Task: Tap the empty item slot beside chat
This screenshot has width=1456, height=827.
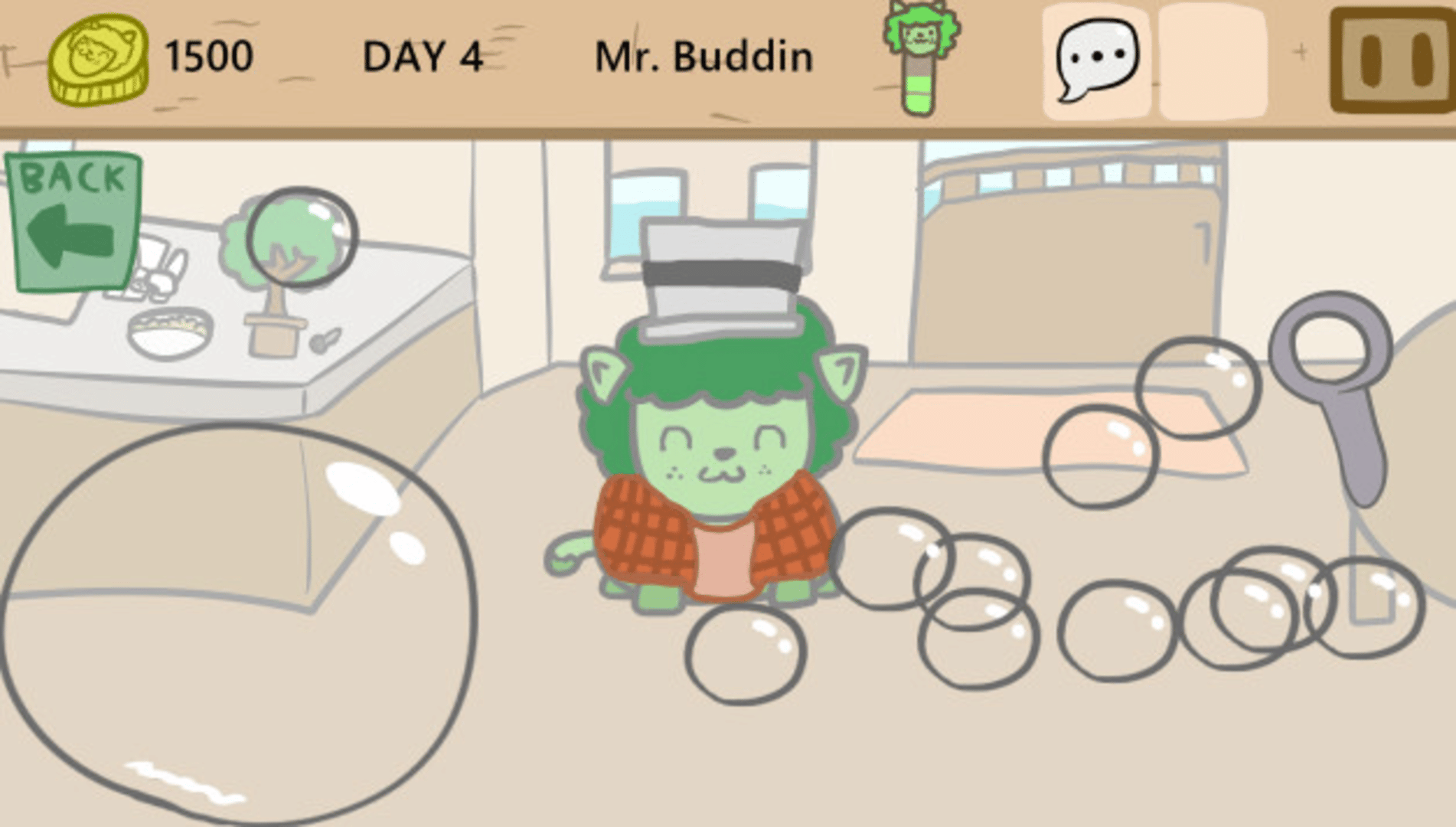Action: (1213, 60)
